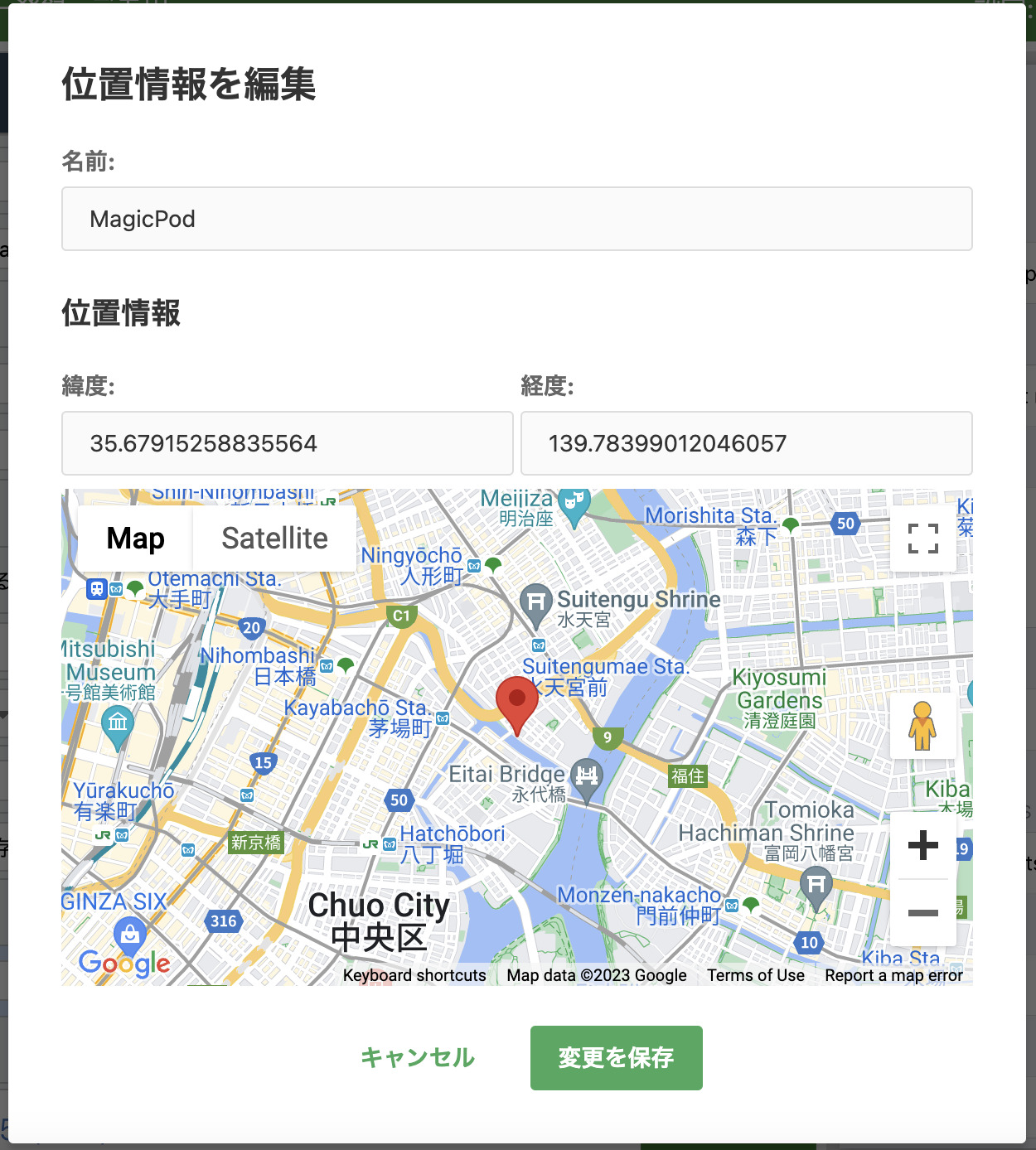Viewport: 1036px width, 1150px height.
Task: Cancel editing with キャンセル
Action: coord(418,1057)
